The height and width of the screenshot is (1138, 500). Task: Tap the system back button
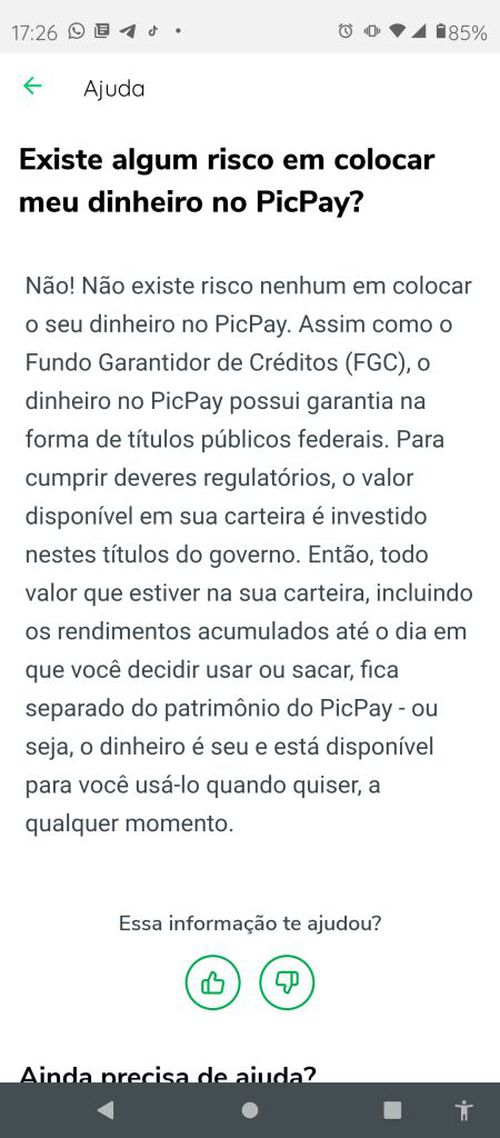point(106,1110)
